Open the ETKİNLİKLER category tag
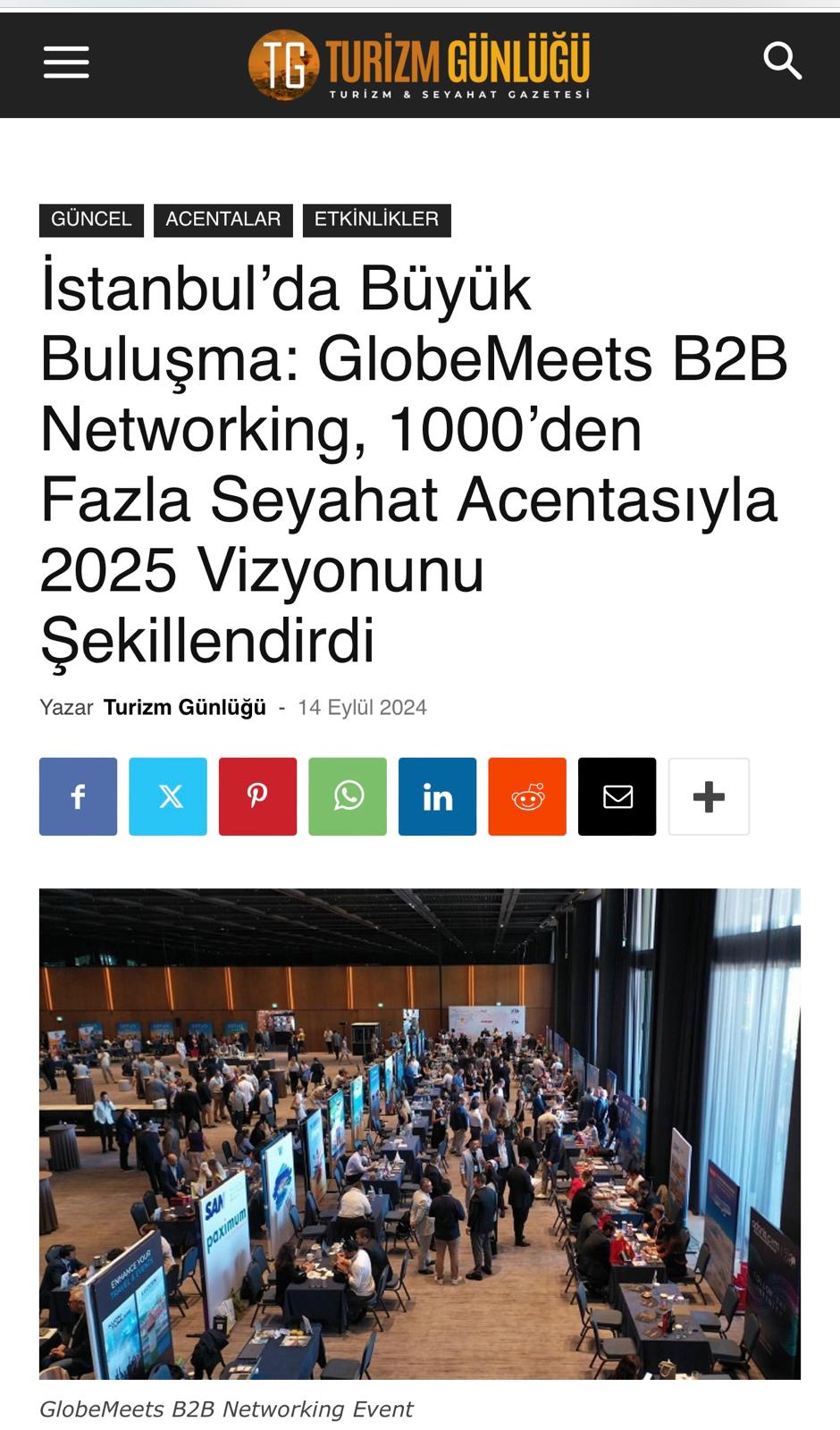 pos(376,220)
